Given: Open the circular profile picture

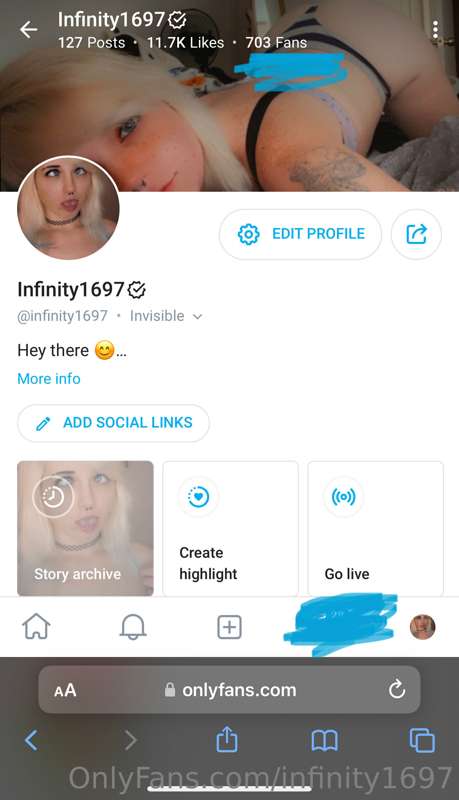Looking at the screenshot, I should pos(68,208).
